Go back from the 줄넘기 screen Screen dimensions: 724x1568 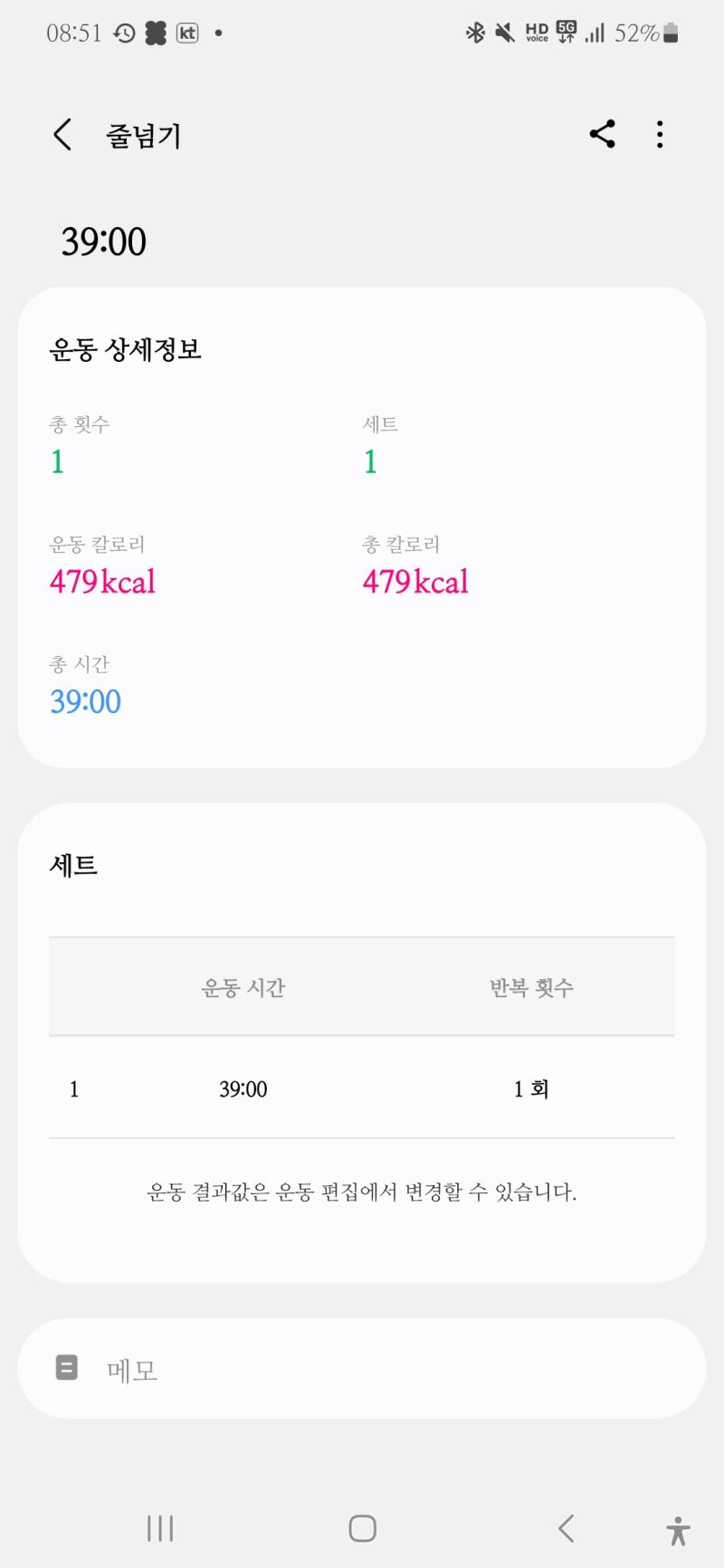62,135
